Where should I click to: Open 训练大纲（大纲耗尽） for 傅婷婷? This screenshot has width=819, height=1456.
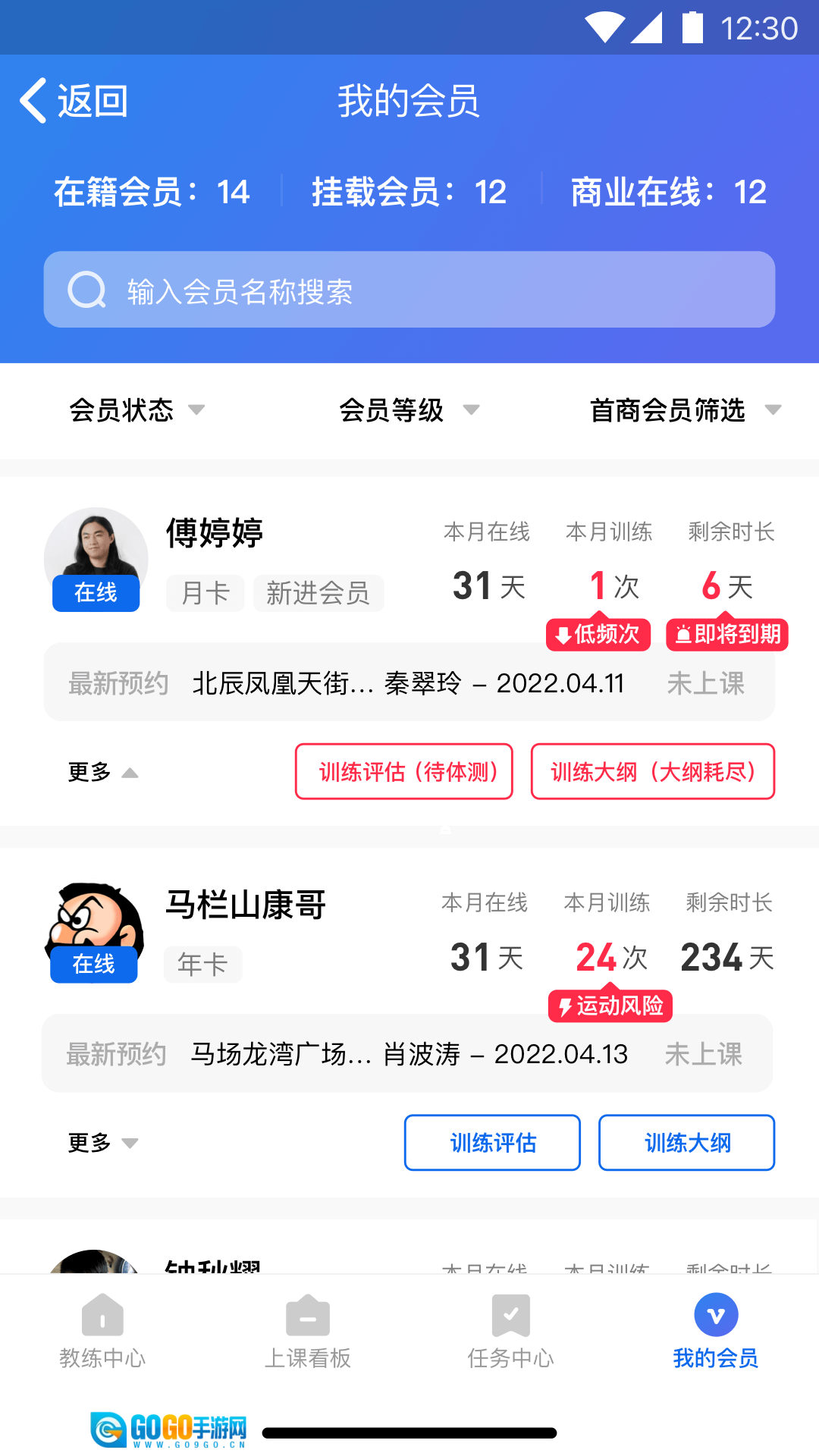click(653, 772)
